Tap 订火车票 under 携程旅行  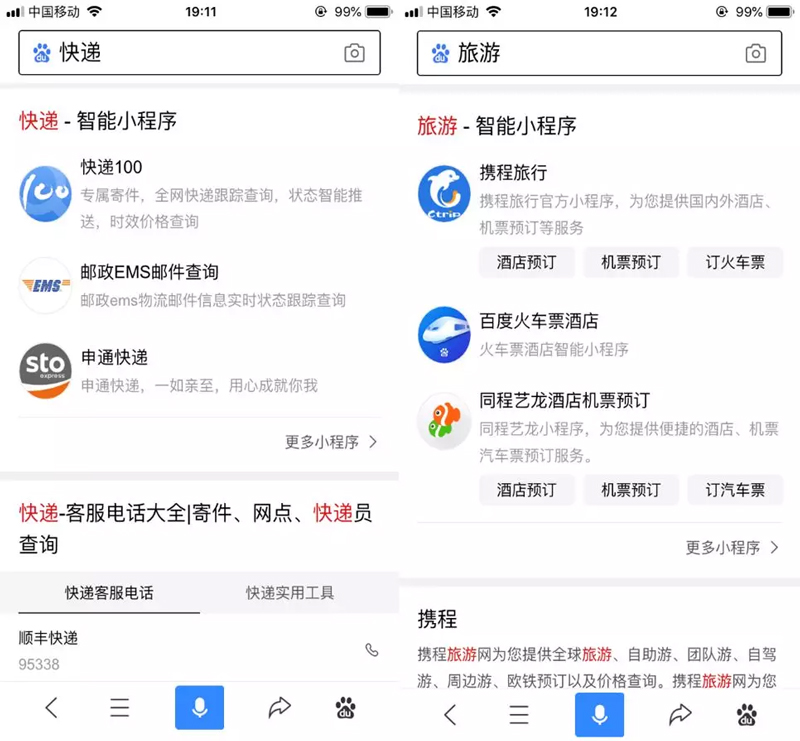[735, 262]
